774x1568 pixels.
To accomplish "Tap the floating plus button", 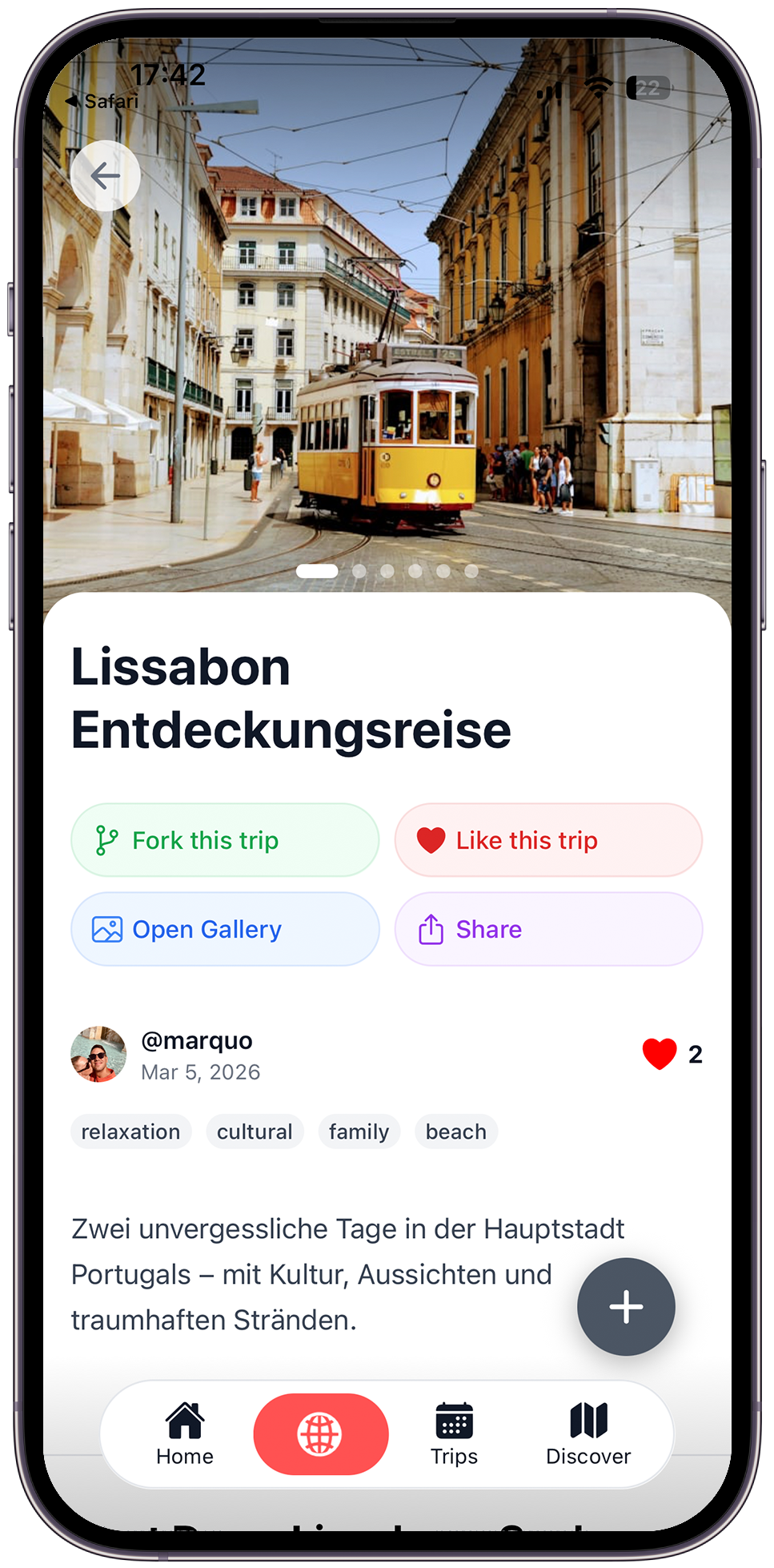I will click(626, 1306).
